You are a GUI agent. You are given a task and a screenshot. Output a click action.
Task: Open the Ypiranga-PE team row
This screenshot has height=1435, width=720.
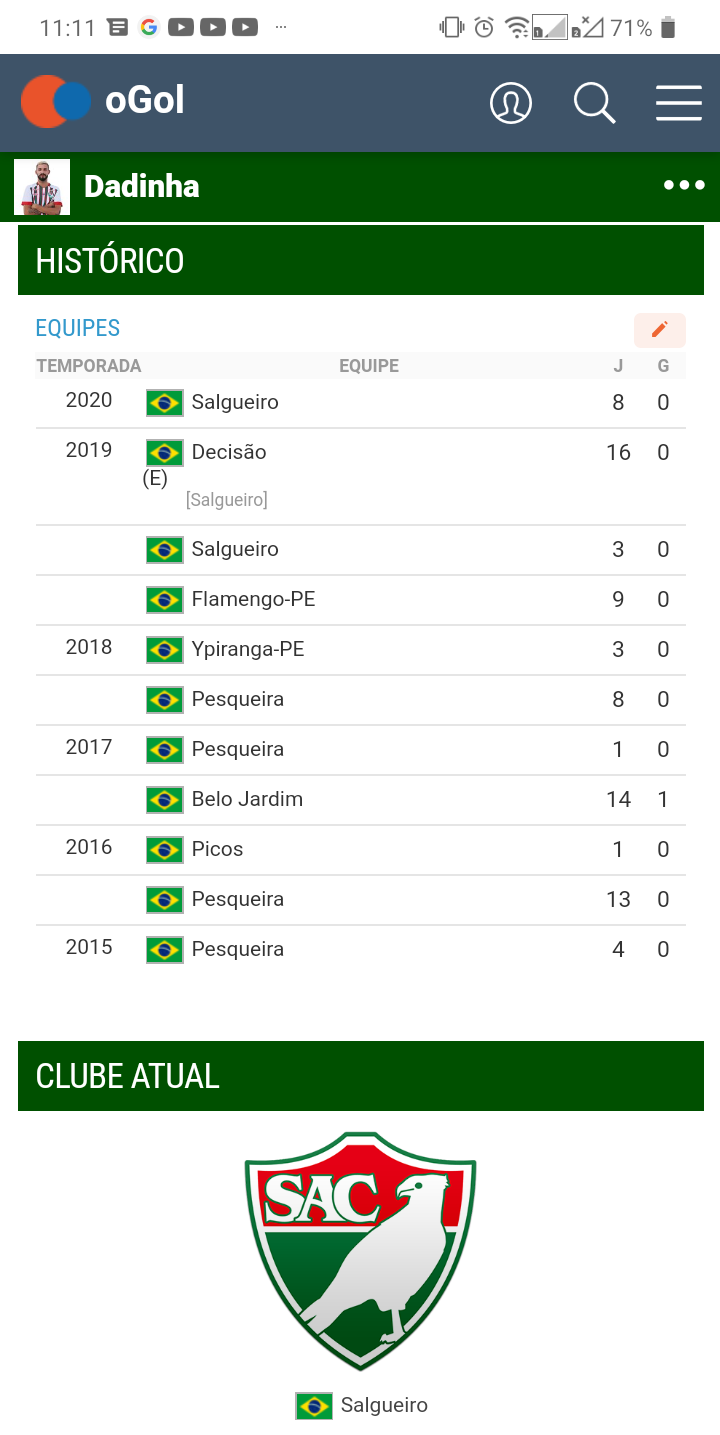point(248,650)
